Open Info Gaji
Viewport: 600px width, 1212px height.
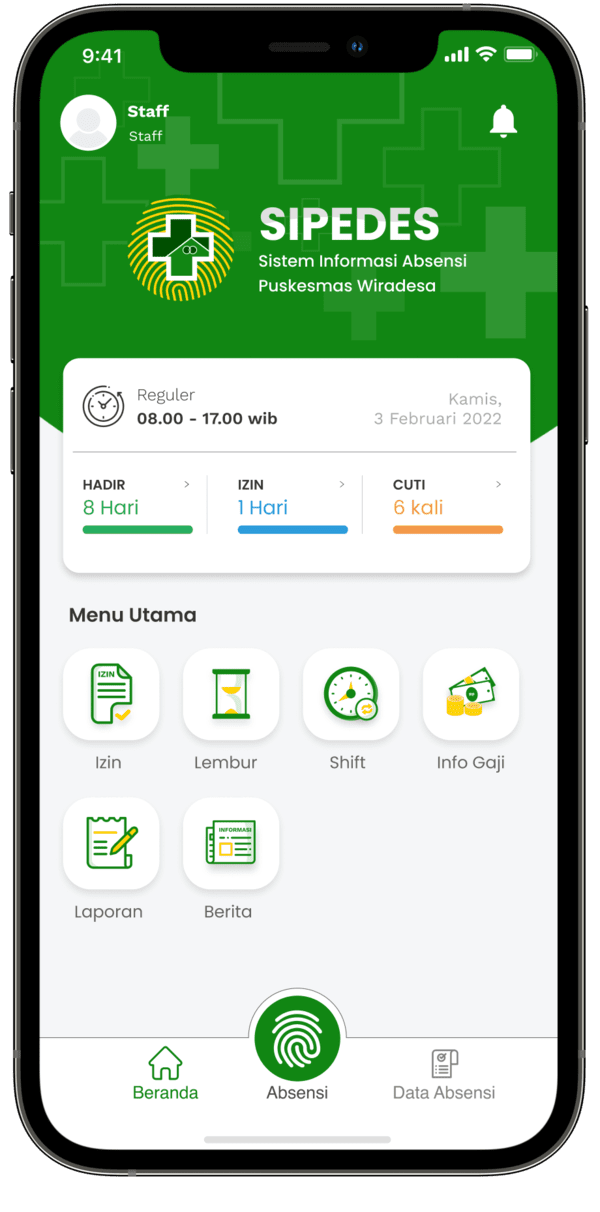470,695
